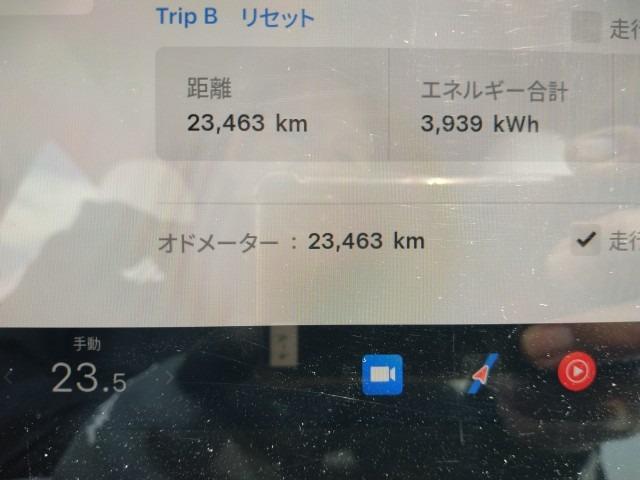Launch the Zoom video camera app
640x480 pixels.
[382, 375]
